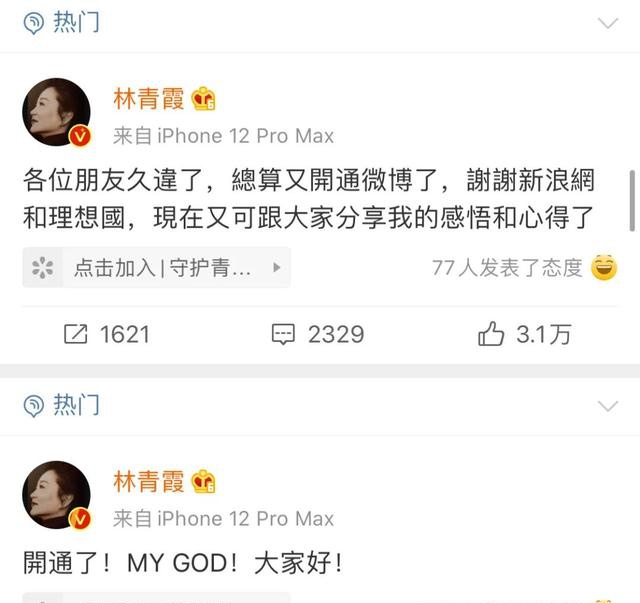Open the 2329 comments on the post
This screenshot has width=640, height=603.
(x=318, y=334)
